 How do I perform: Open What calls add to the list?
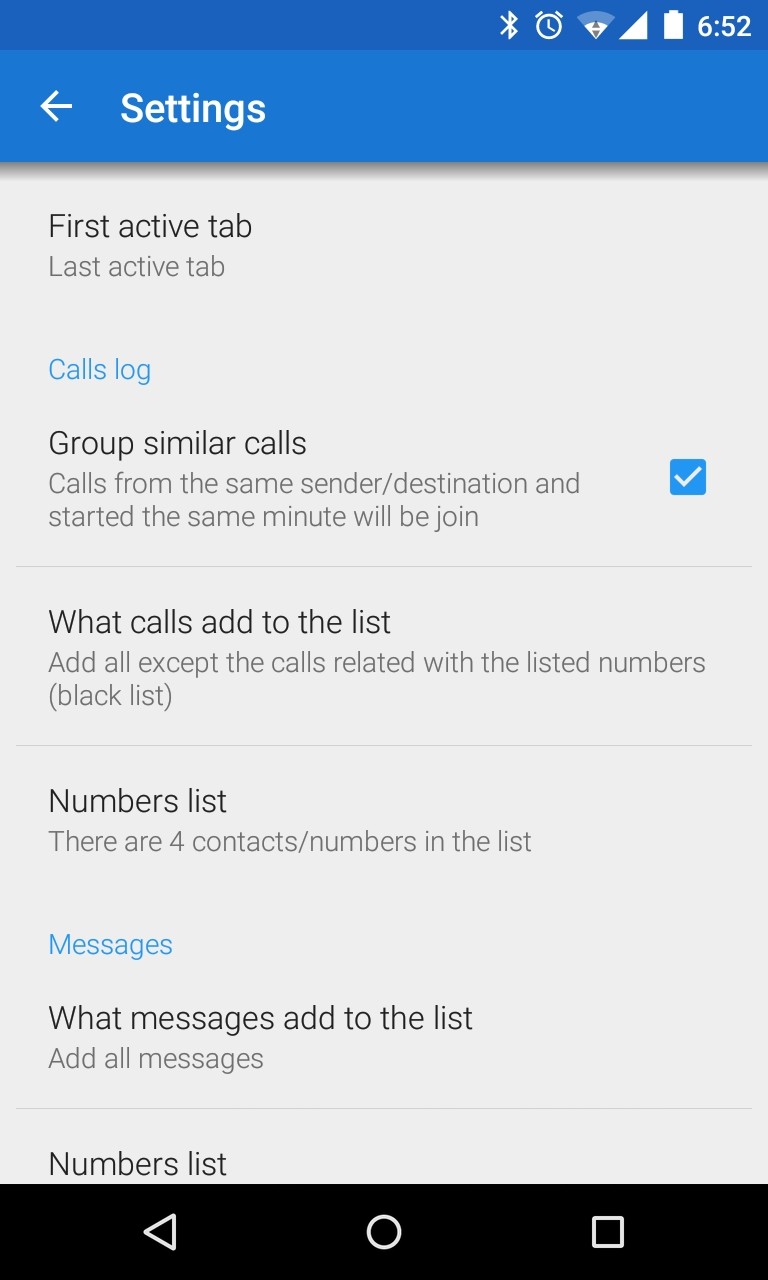(384, 656)
